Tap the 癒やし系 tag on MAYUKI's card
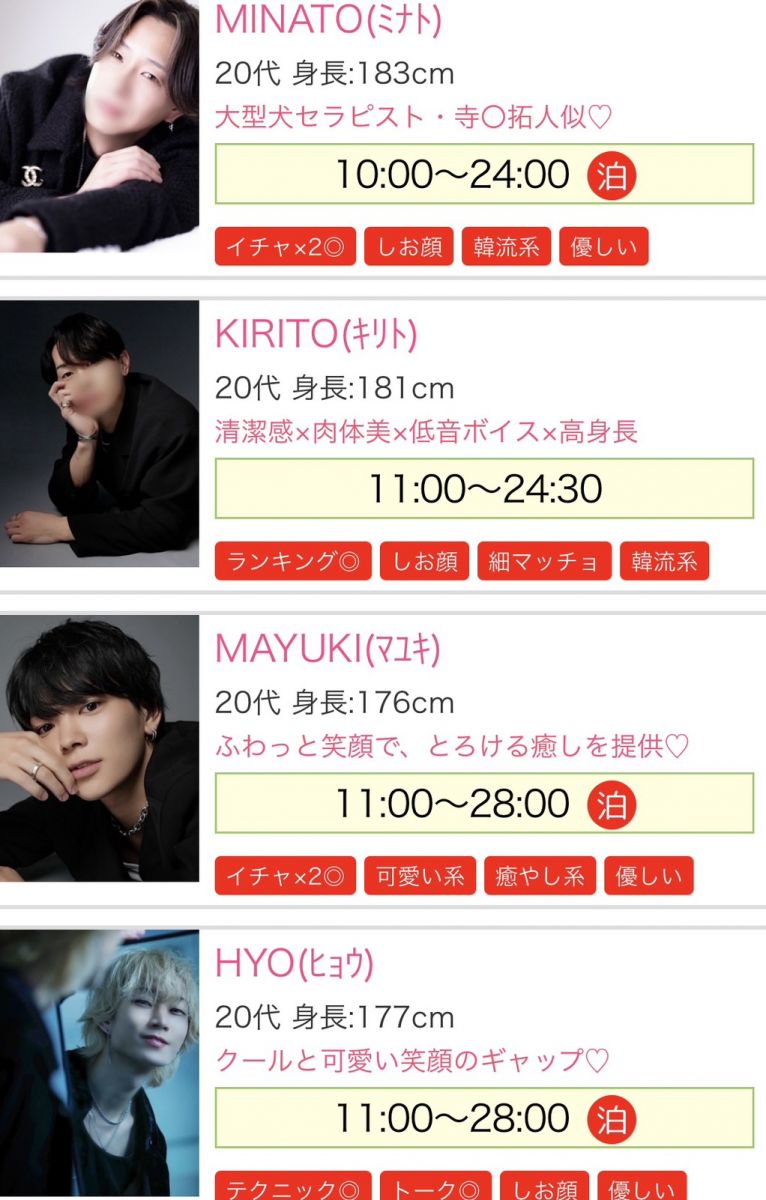766x1200 pixels. tap(540, 877)
